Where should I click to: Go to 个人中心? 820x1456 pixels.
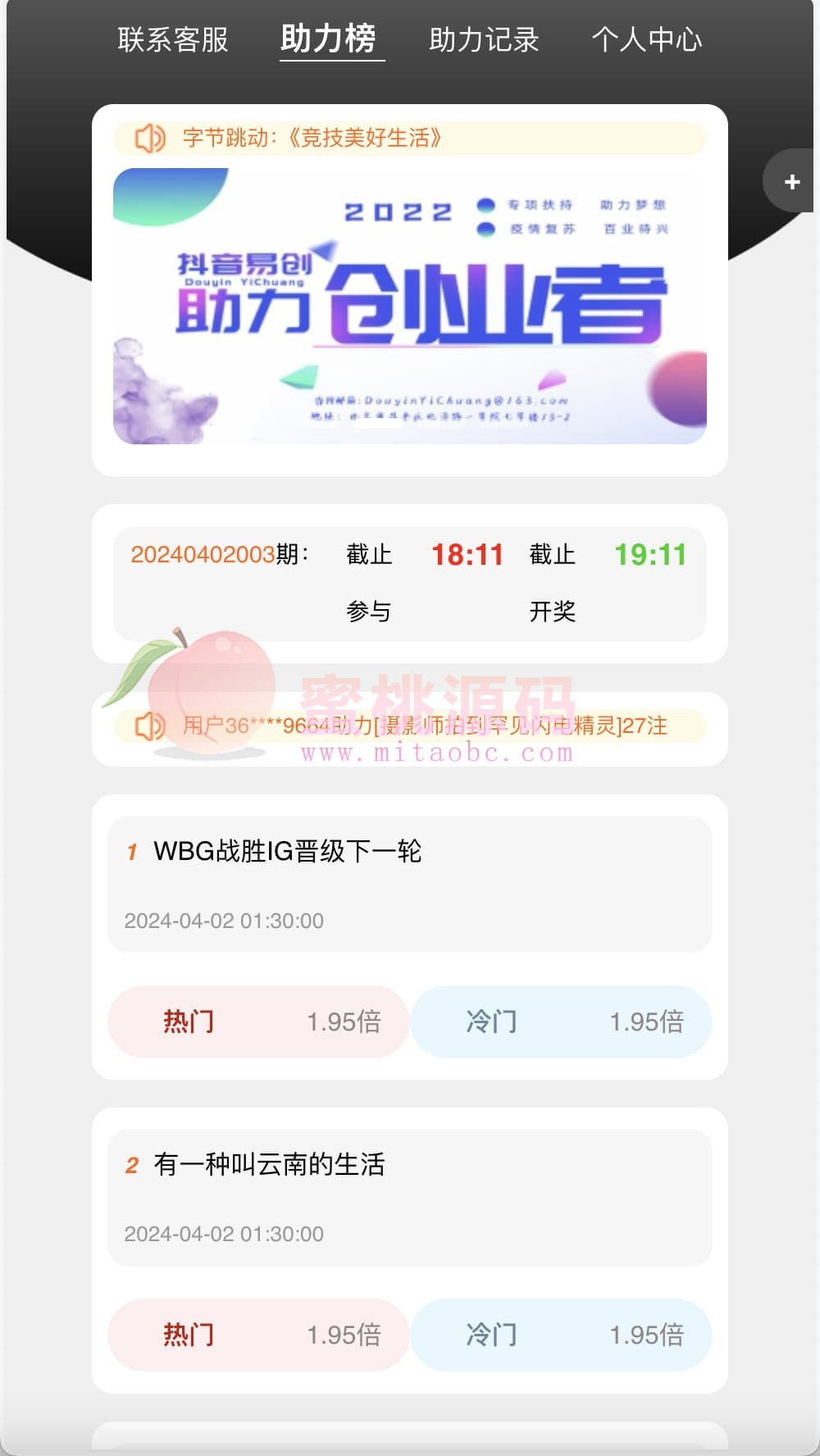[x=647, y=39]
